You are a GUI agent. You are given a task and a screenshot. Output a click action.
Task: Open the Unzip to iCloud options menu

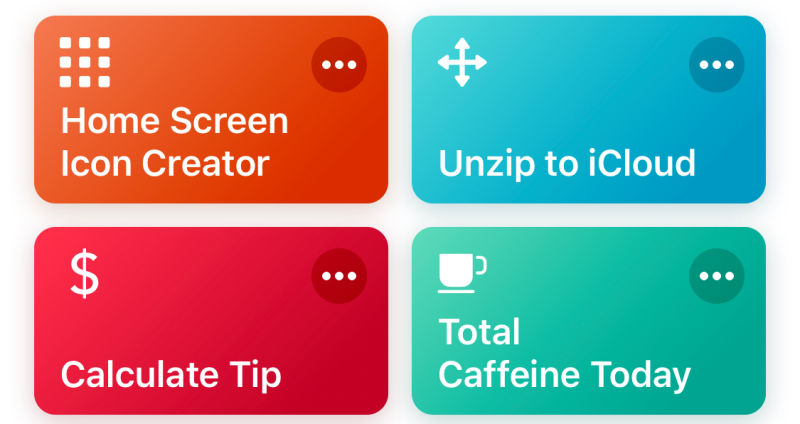click(x=717, y=64)
